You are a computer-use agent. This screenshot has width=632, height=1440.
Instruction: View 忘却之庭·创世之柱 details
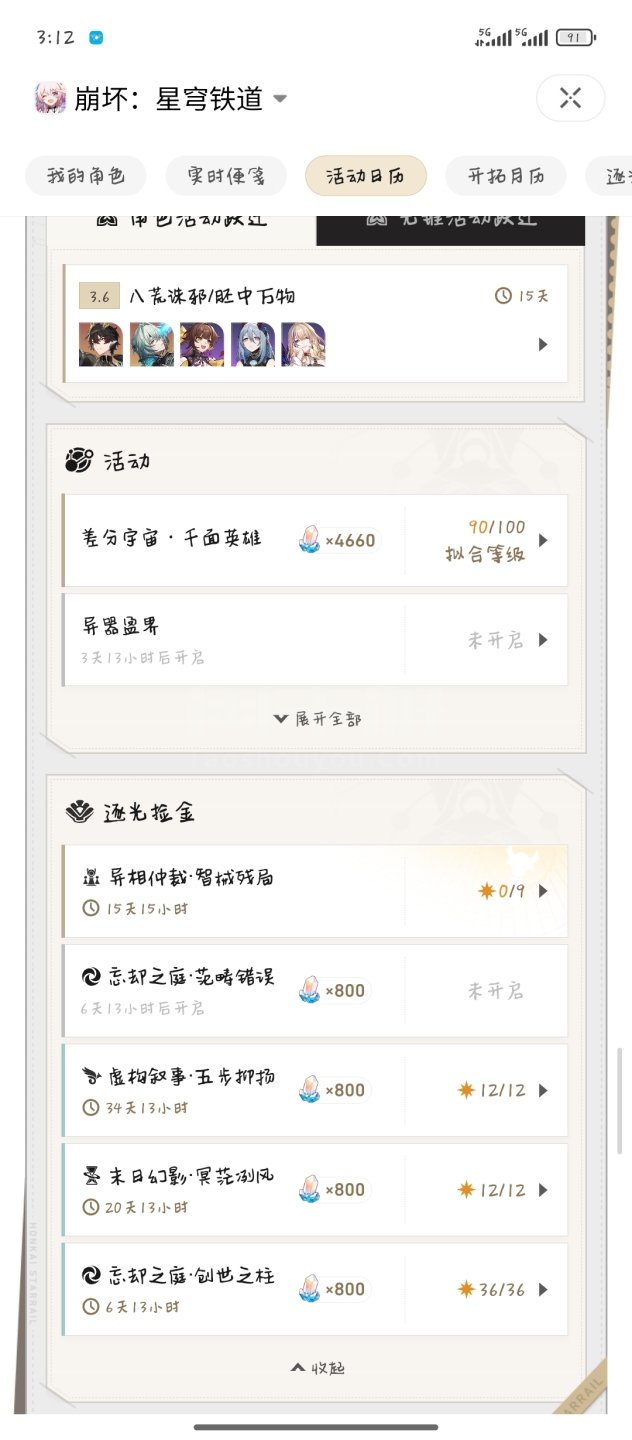[x=315, y=1289]
